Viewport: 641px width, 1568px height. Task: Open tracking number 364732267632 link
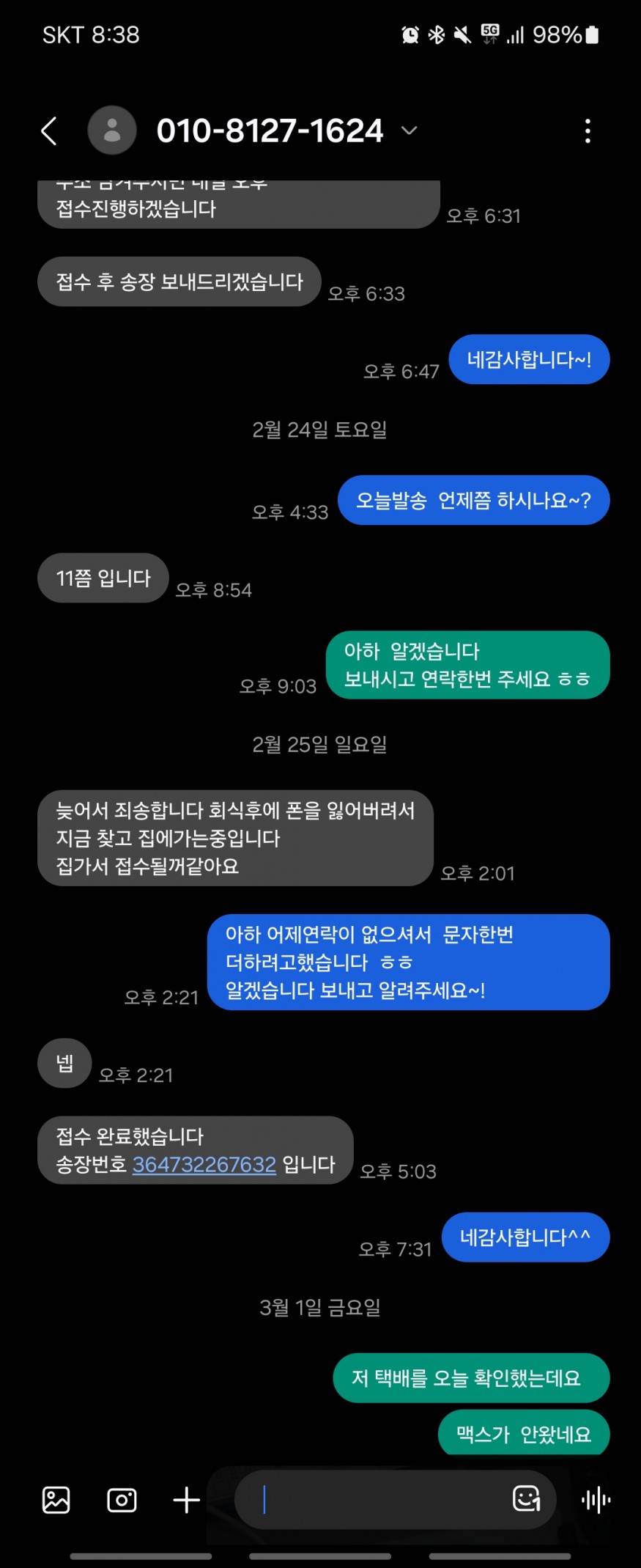pyautogui.click(x=204, y=1165)
